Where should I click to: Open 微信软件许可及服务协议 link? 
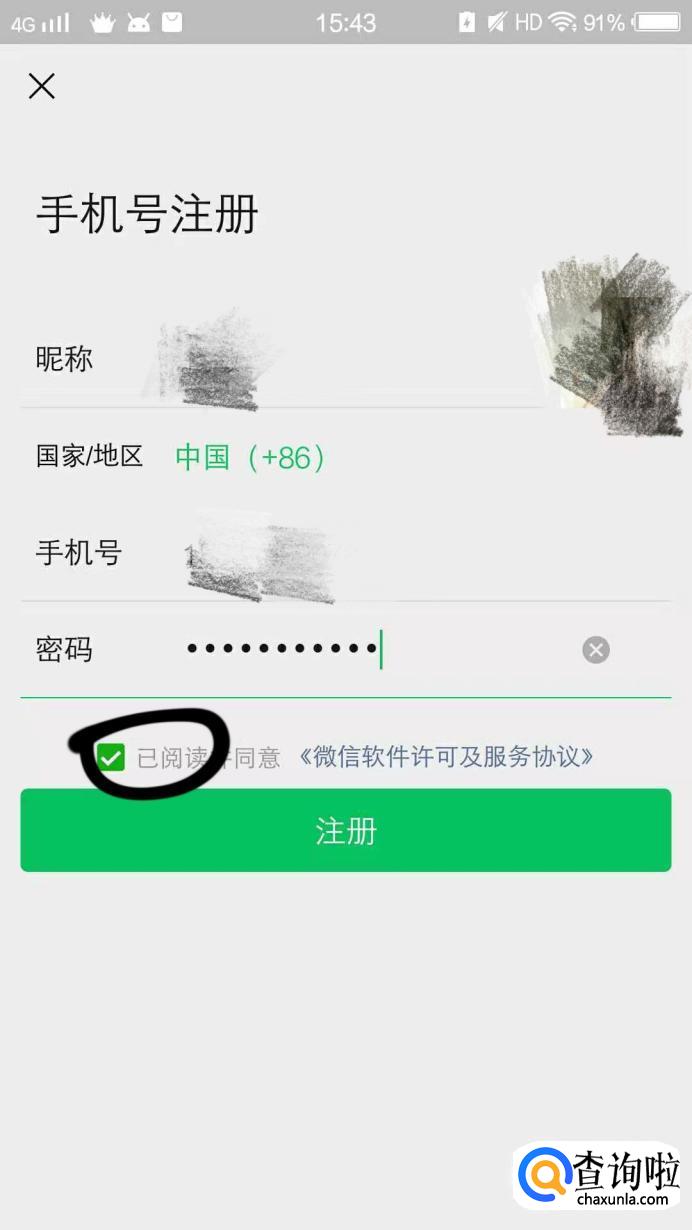(x=446, y=757)
